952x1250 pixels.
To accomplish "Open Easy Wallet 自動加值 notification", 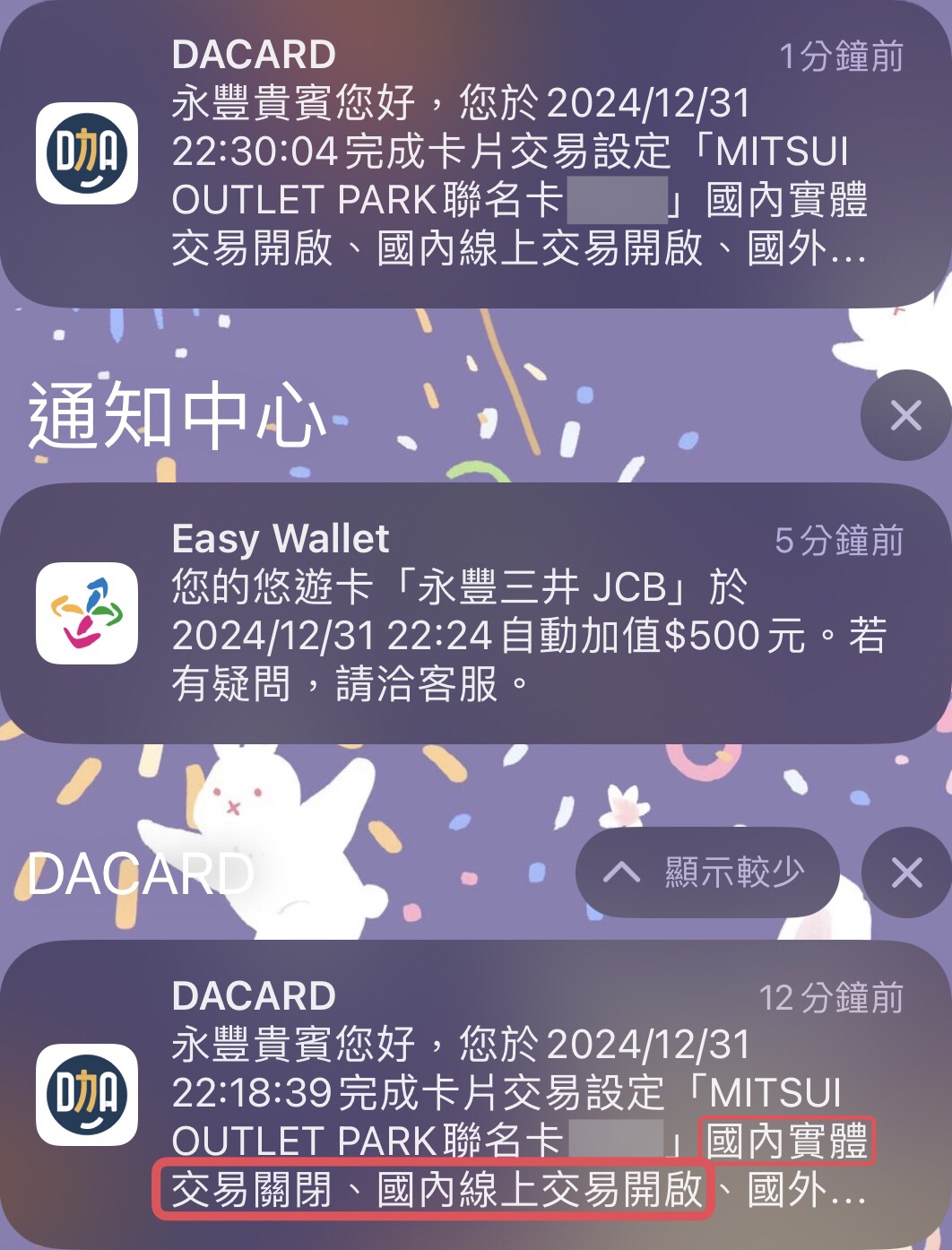I will click(x=475, y=612).
